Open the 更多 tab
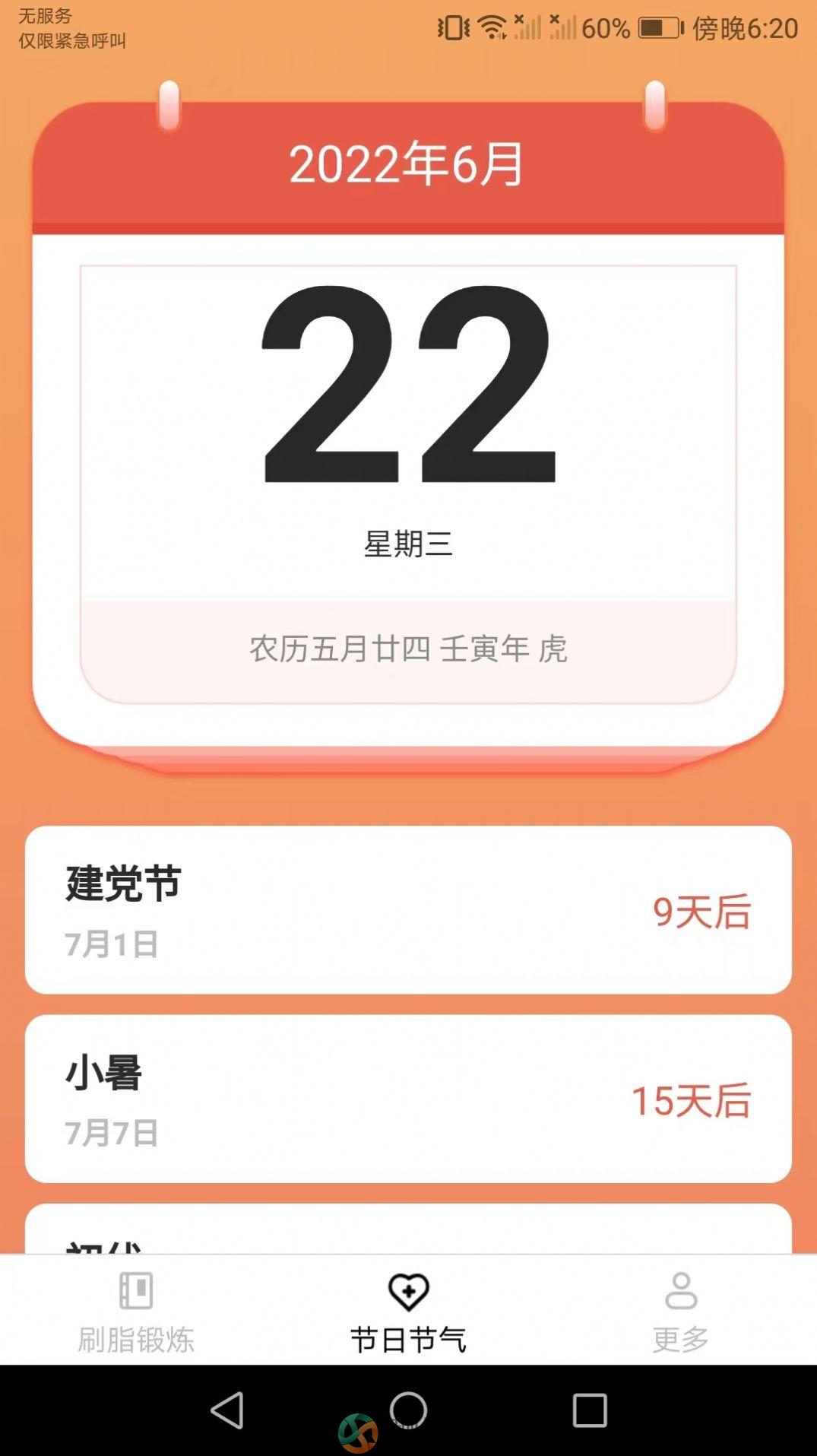 pos(680,1312)
